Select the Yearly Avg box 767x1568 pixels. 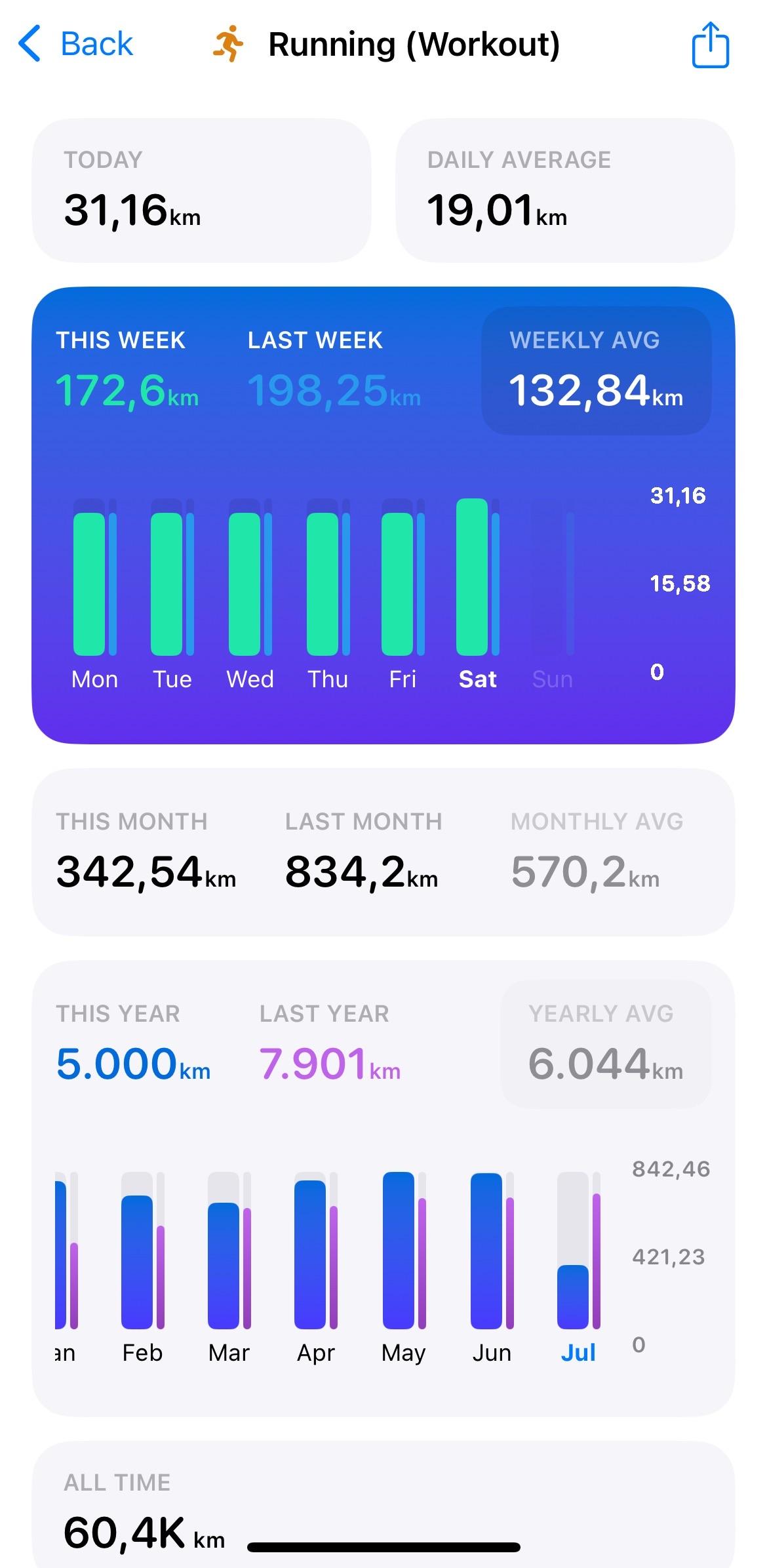[606, 1044]
